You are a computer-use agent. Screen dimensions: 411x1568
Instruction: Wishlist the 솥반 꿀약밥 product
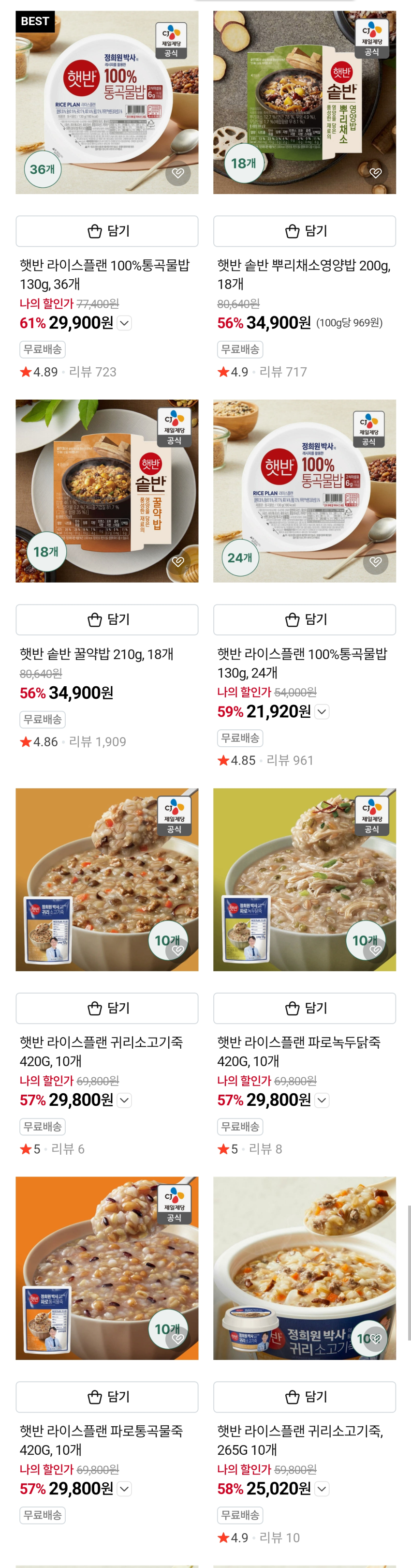point(178,562)
